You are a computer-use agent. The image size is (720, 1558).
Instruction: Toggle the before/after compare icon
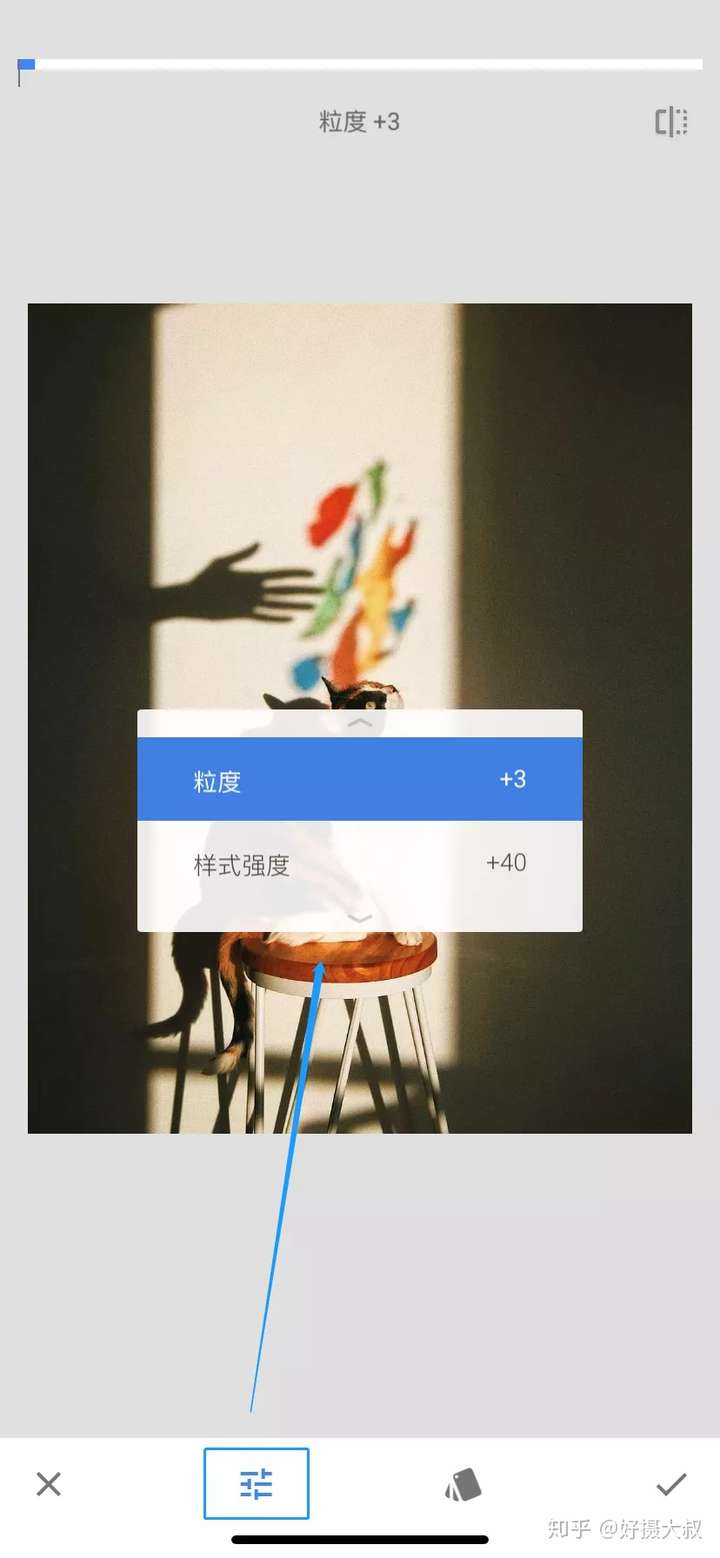(671, 122)
